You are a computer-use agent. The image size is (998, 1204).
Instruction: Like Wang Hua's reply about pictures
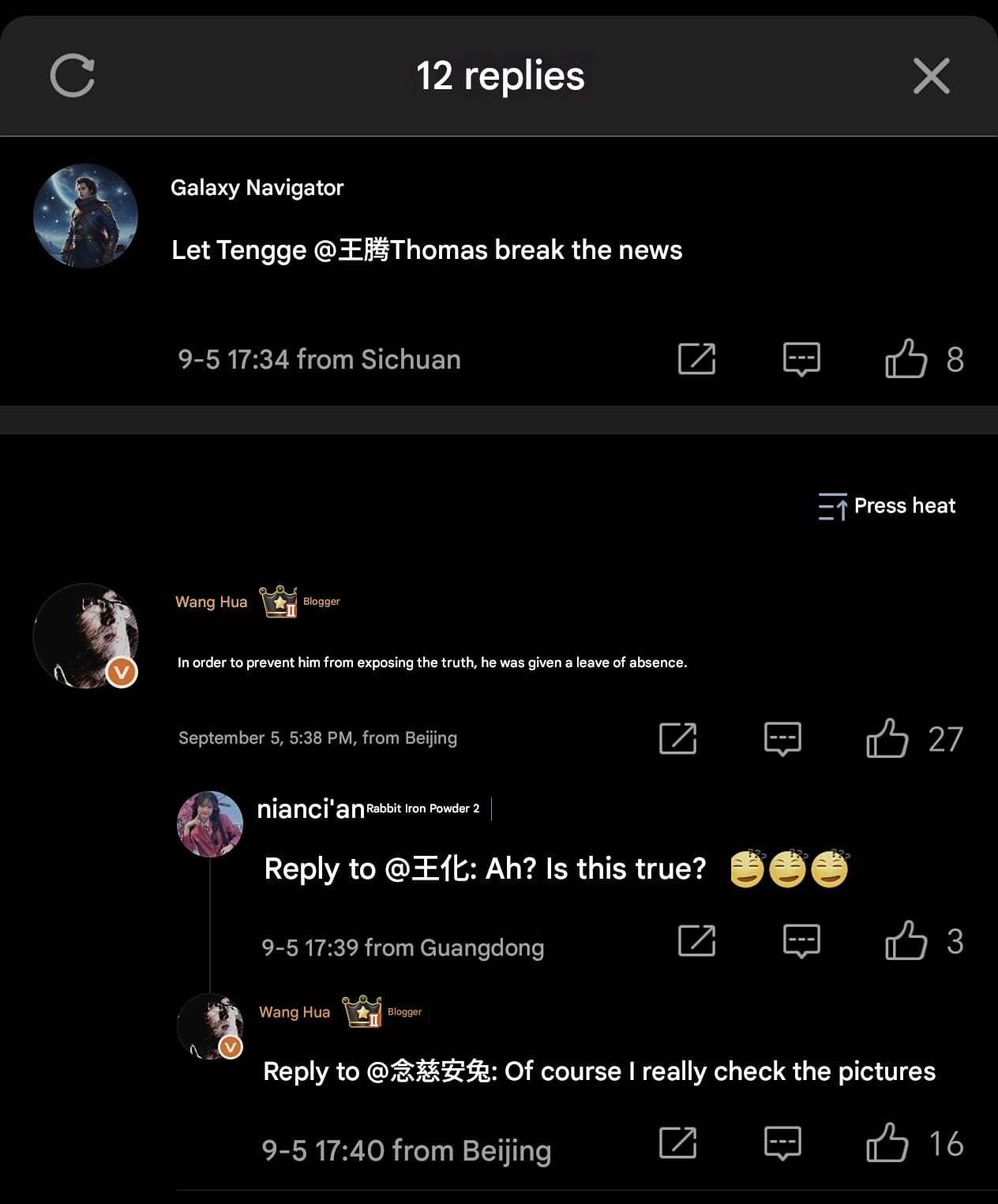pyautogui.click(x=887, y=1142)
